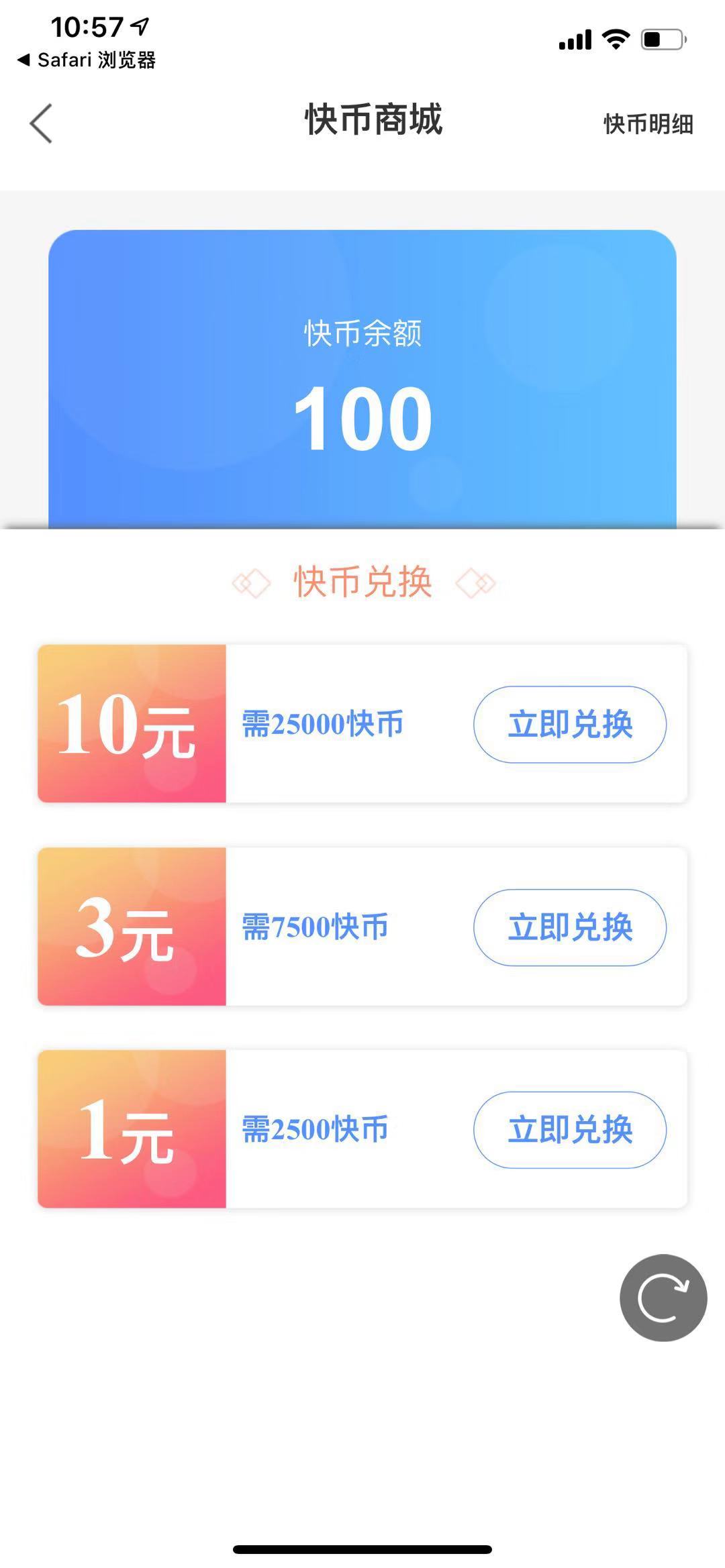Tap the battery indicator

[x=661, y=39]
